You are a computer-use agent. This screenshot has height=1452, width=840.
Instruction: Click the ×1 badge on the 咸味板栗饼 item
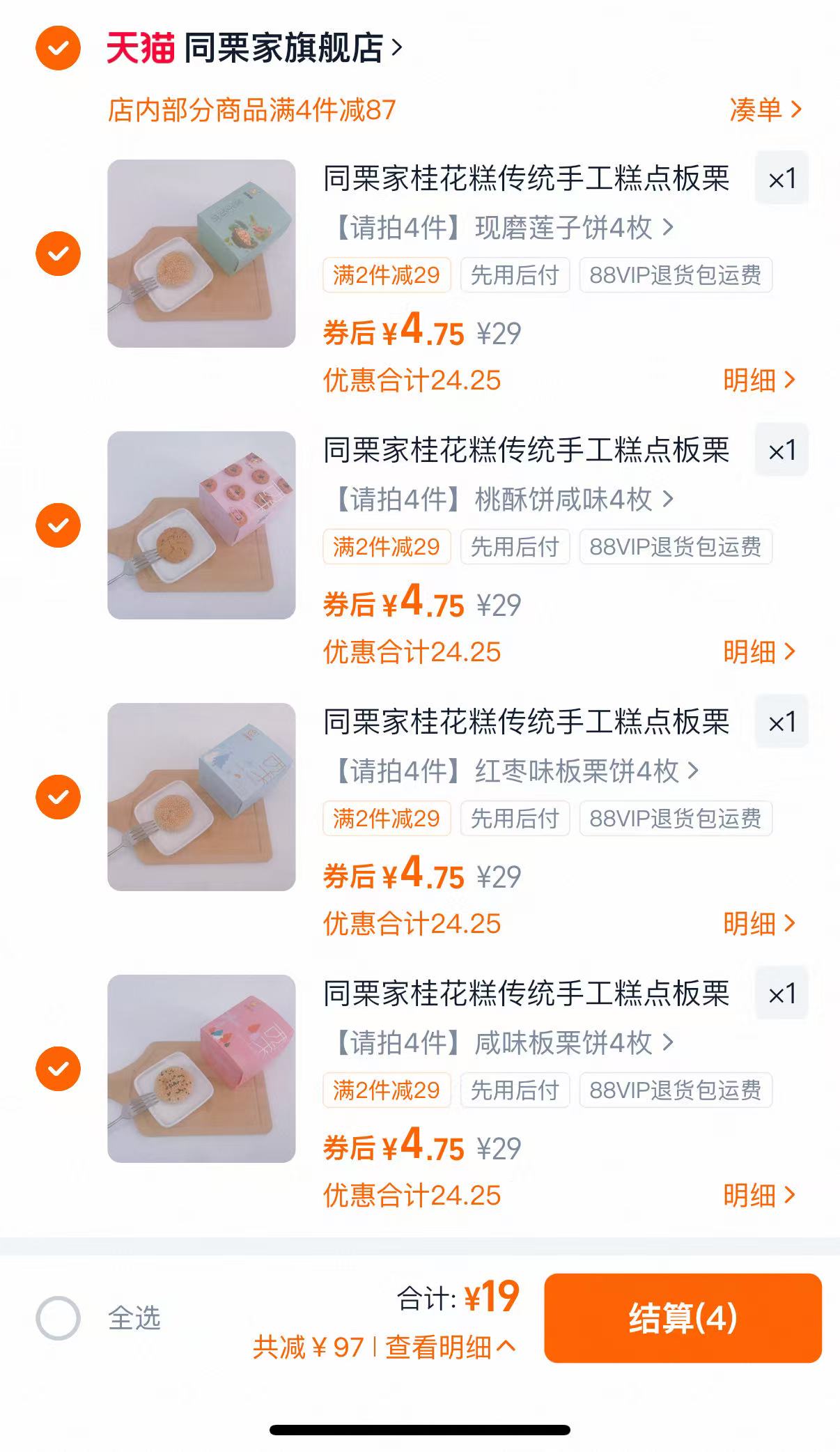(781, 994)
